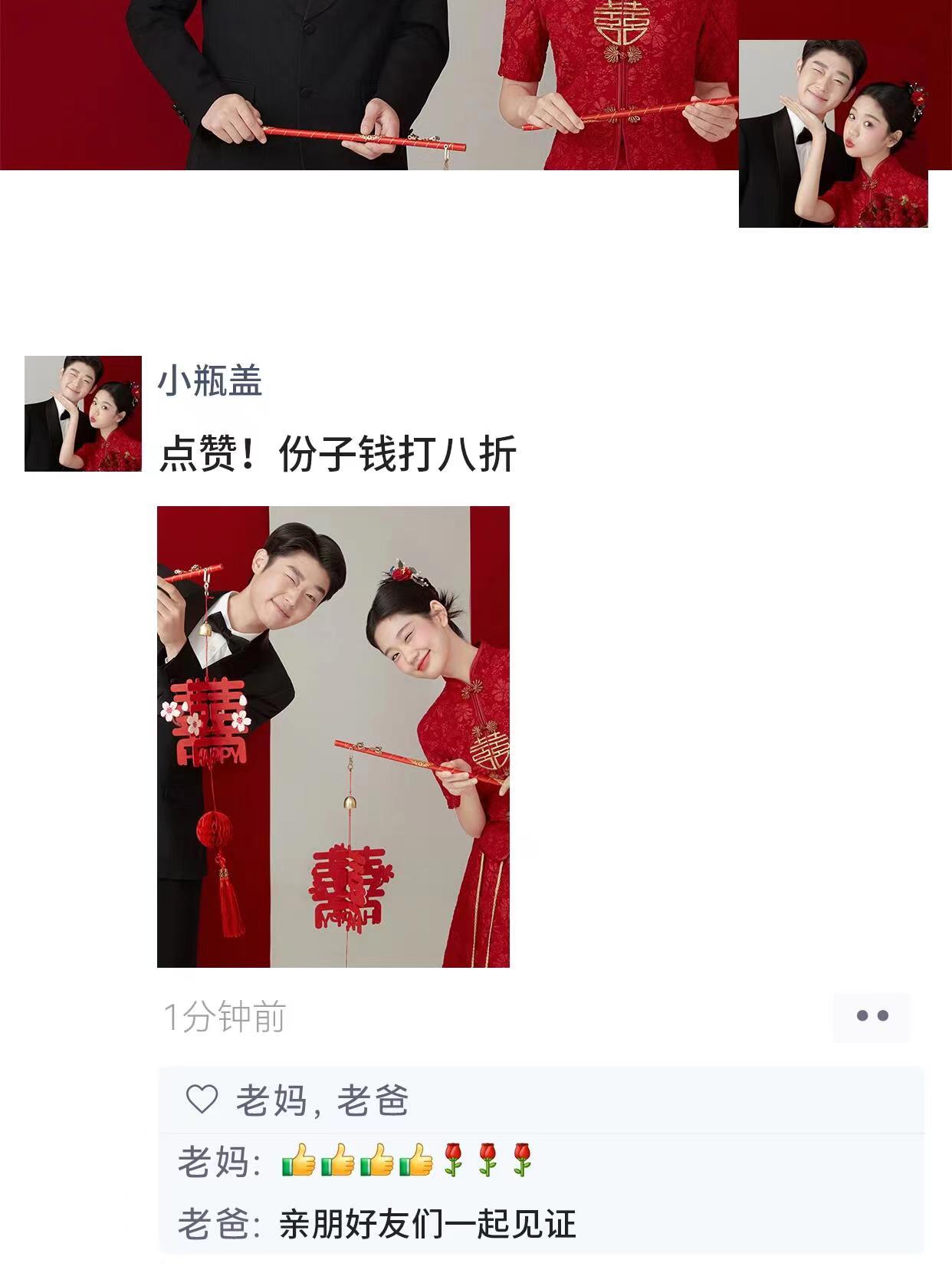The image size is (952, 1273).
Task: Tap the username 小瓶盖
Action: point(210,380)
